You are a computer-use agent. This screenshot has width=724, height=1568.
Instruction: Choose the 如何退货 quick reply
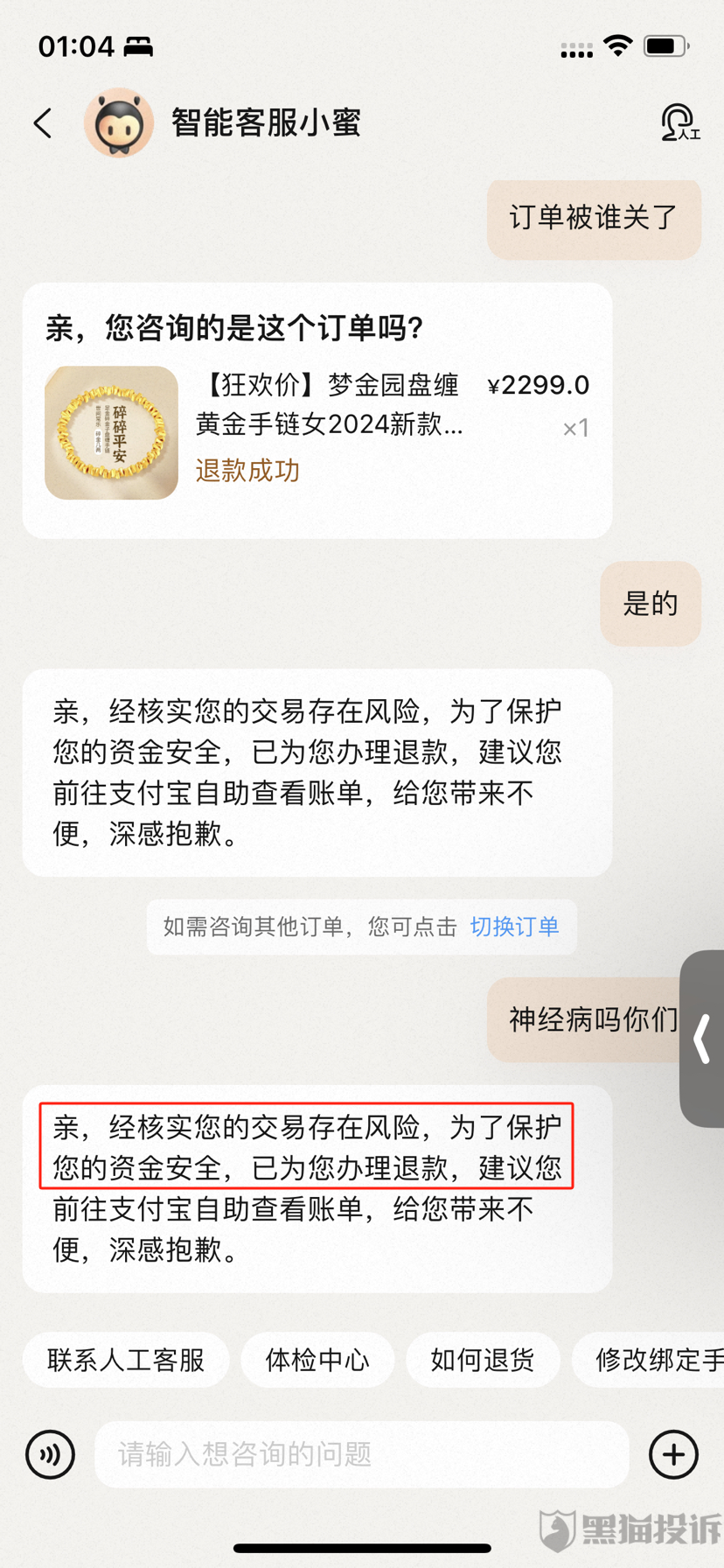point(483,1360)
